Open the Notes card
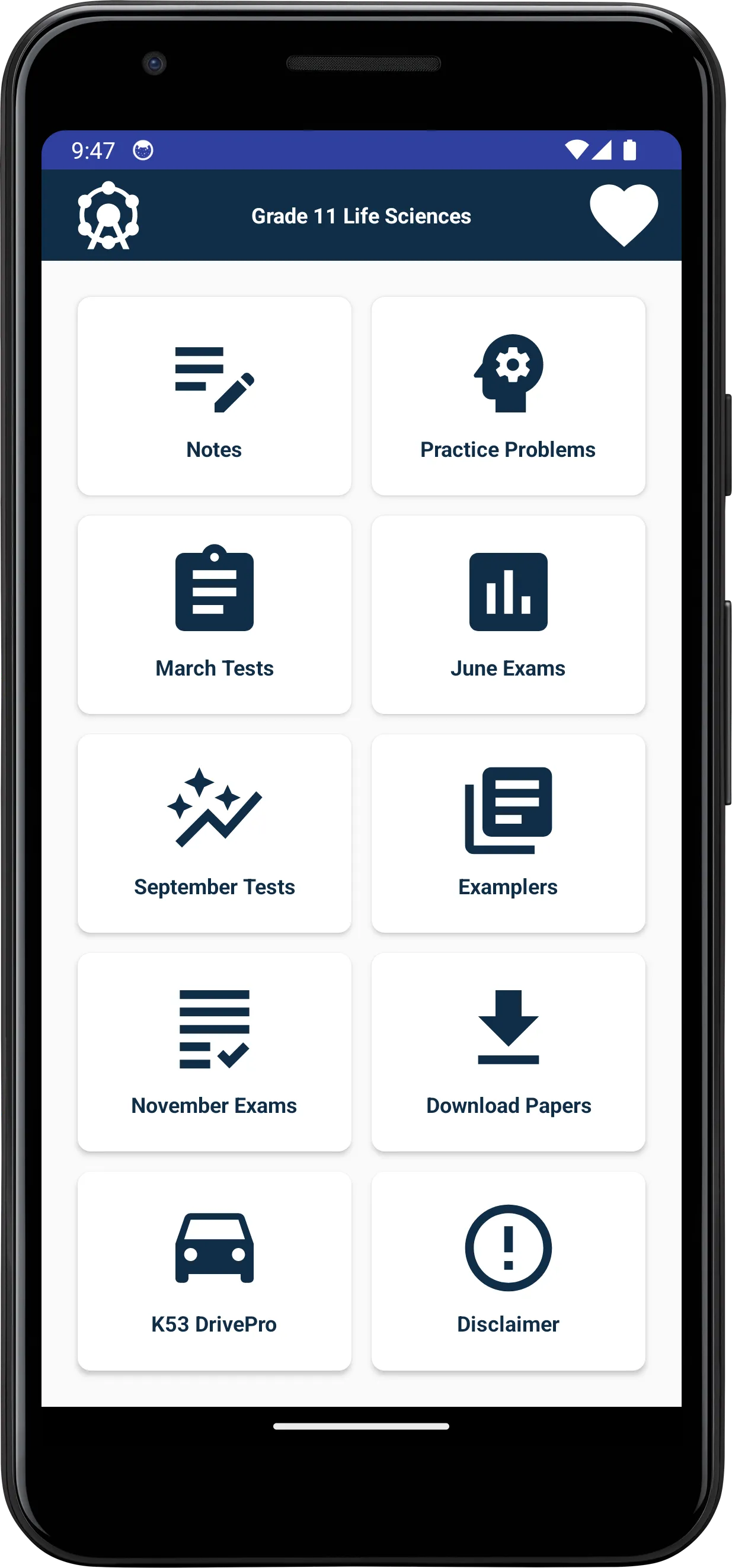The height and width of the screenshot is (1568, 732). (215, 396)
